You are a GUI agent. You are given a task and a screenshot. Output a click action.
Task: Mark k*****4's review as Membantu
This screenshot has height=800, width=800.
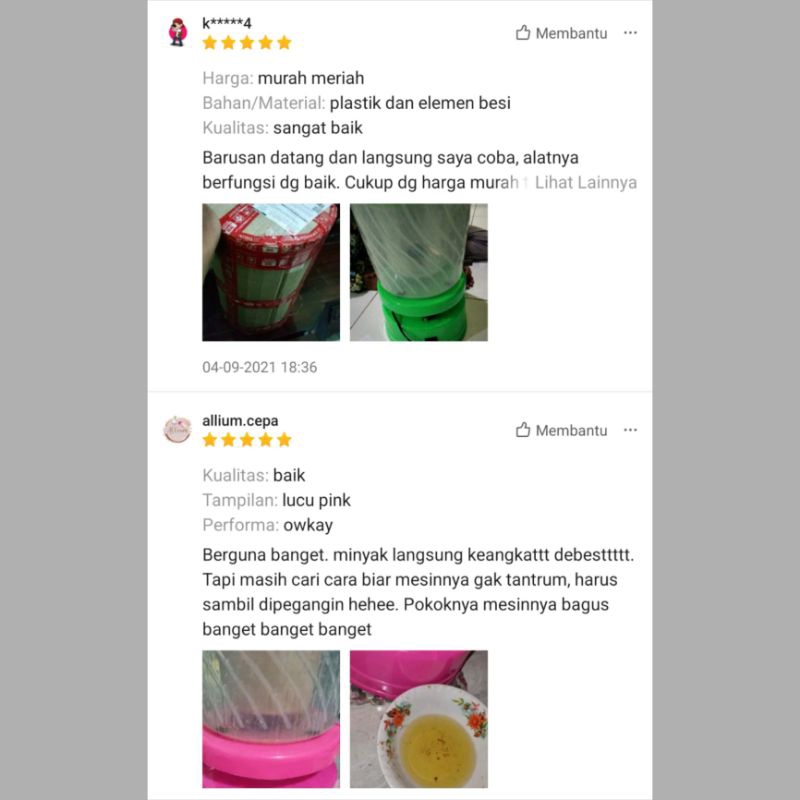pyautogui.click(x=561, y=33)
